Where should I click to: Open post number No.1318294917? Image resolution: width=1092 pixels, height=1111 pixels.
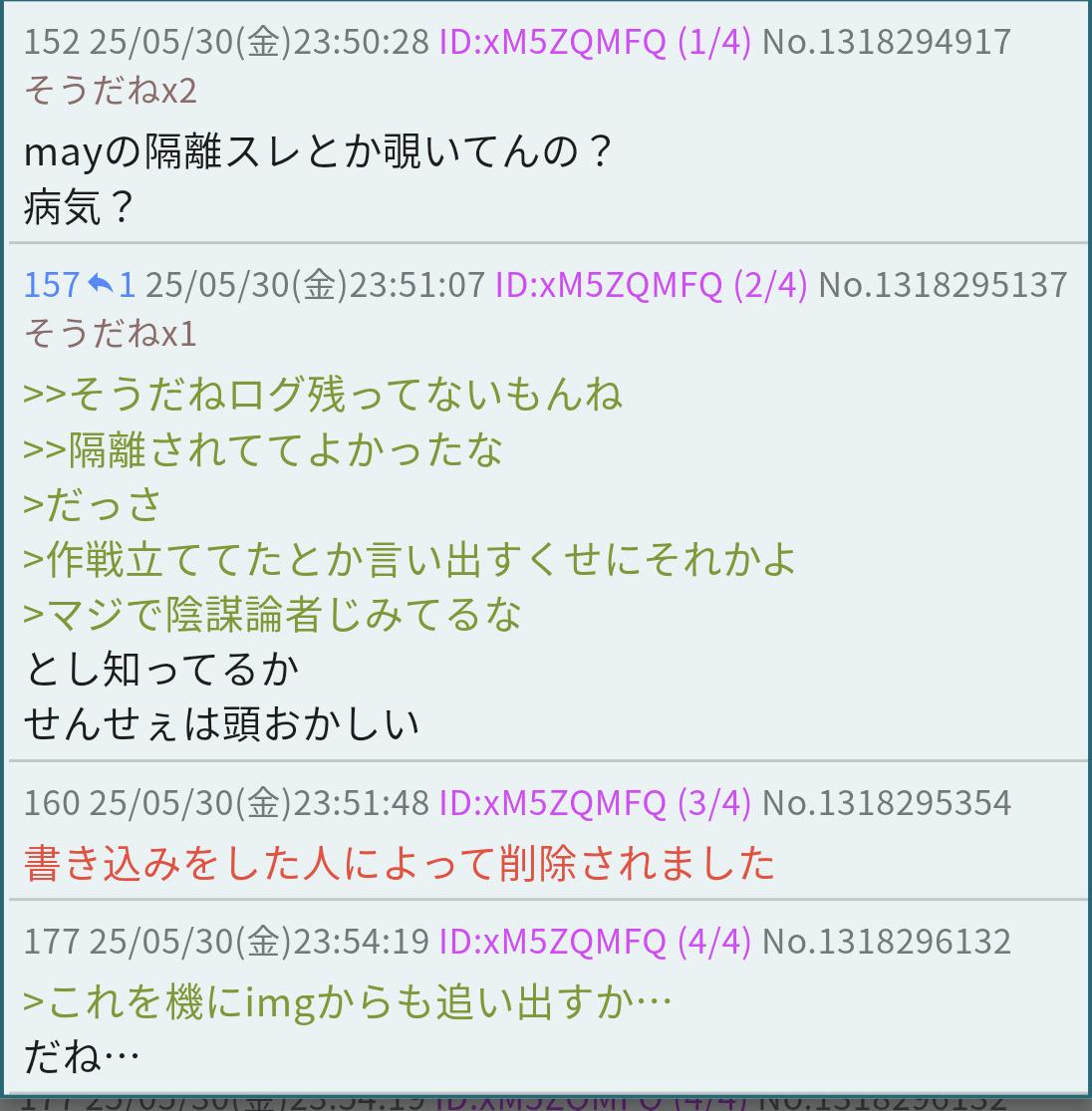click(x=886, y=42)
